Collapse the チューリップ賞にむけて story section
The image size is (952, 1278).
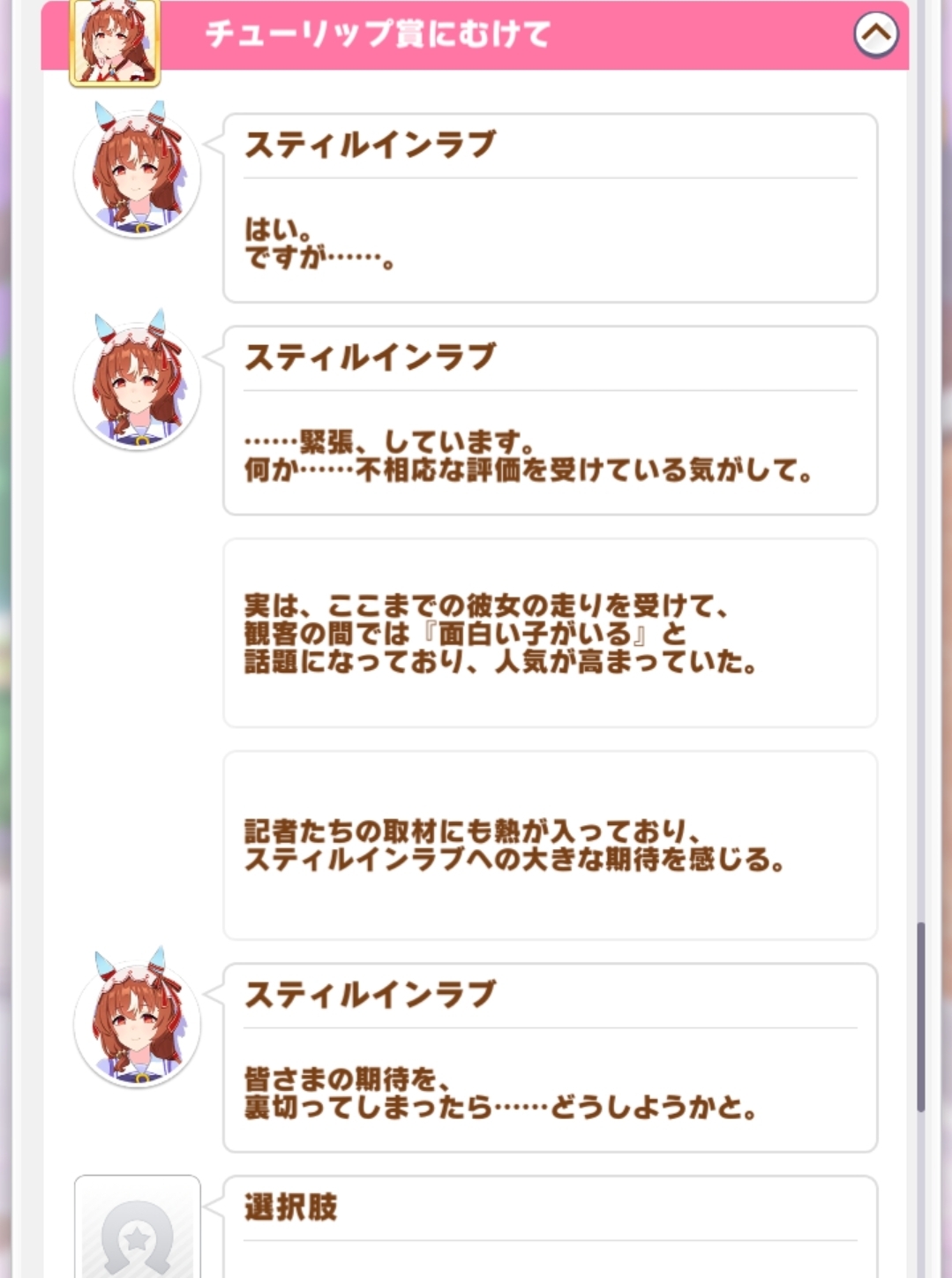(875, 34)
